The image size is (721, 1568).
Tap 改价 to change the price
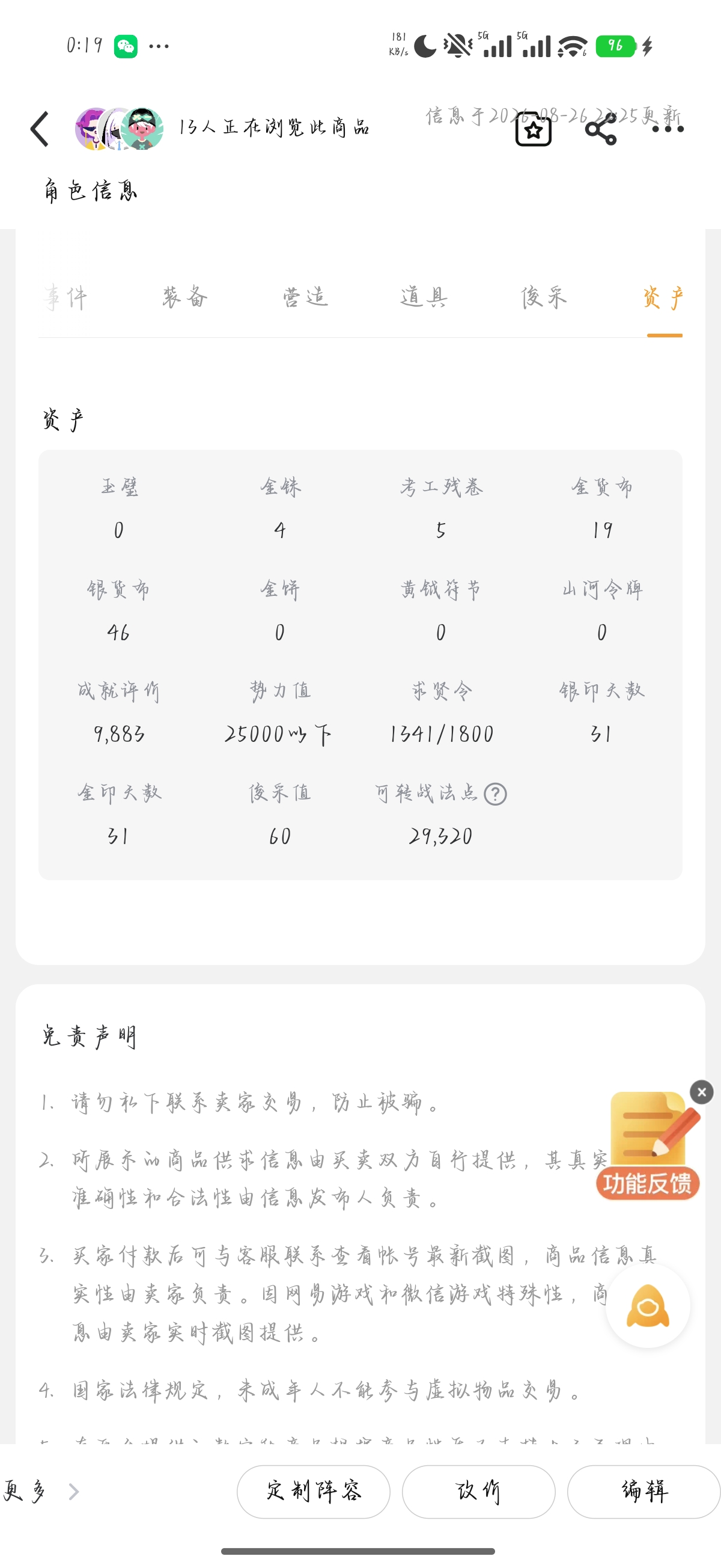click(478, 1491)
